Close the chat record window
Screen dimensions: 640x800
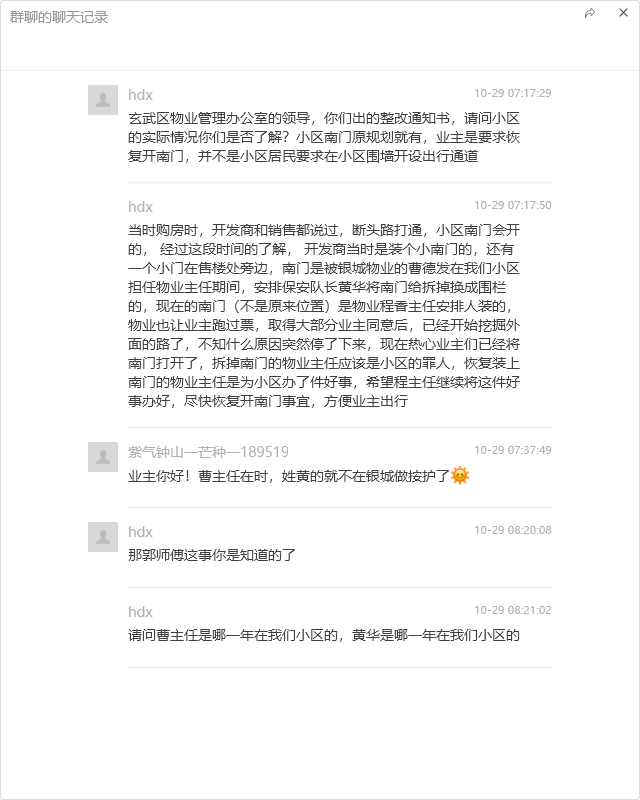pos(622,13)
